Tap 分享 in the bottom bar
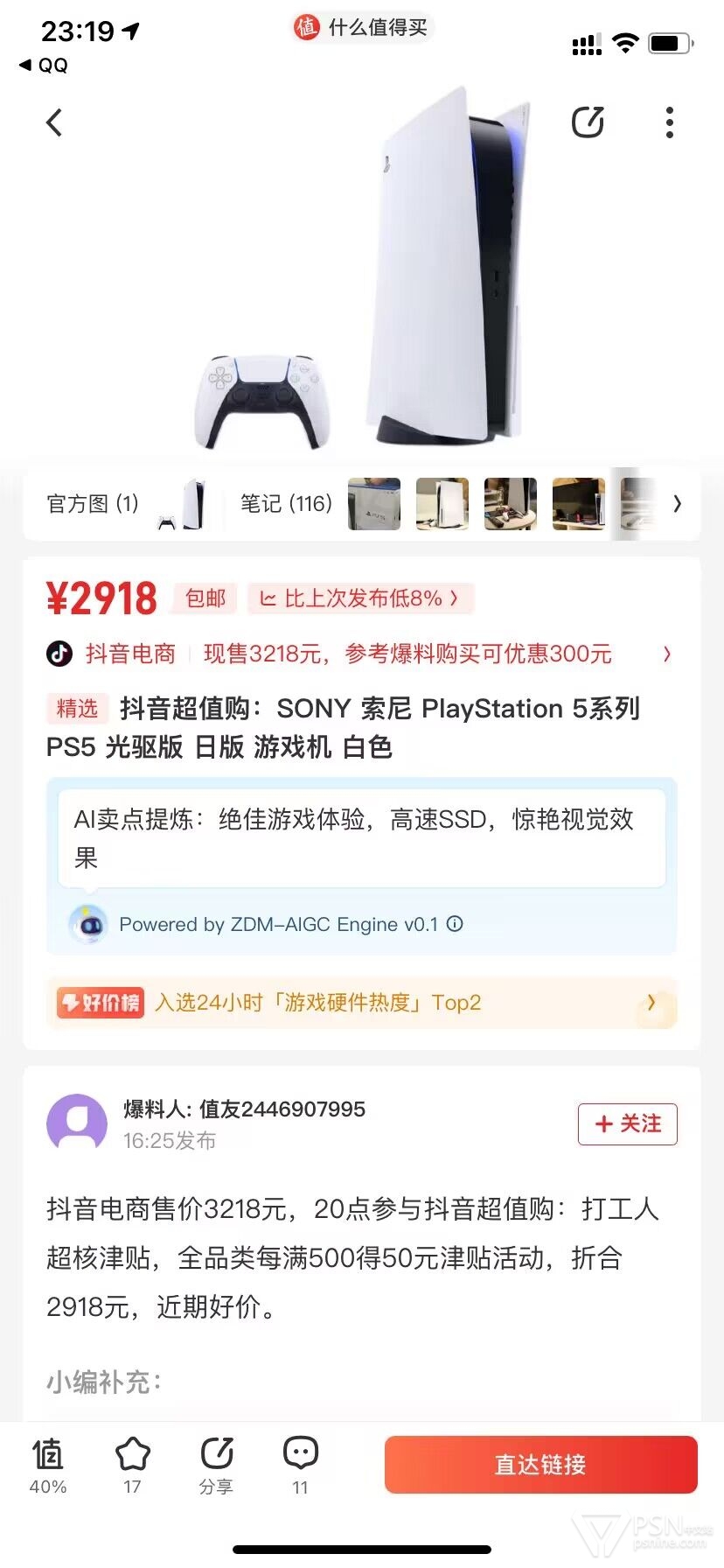This screenshot has height=1568, width=724. (216, 1464)
